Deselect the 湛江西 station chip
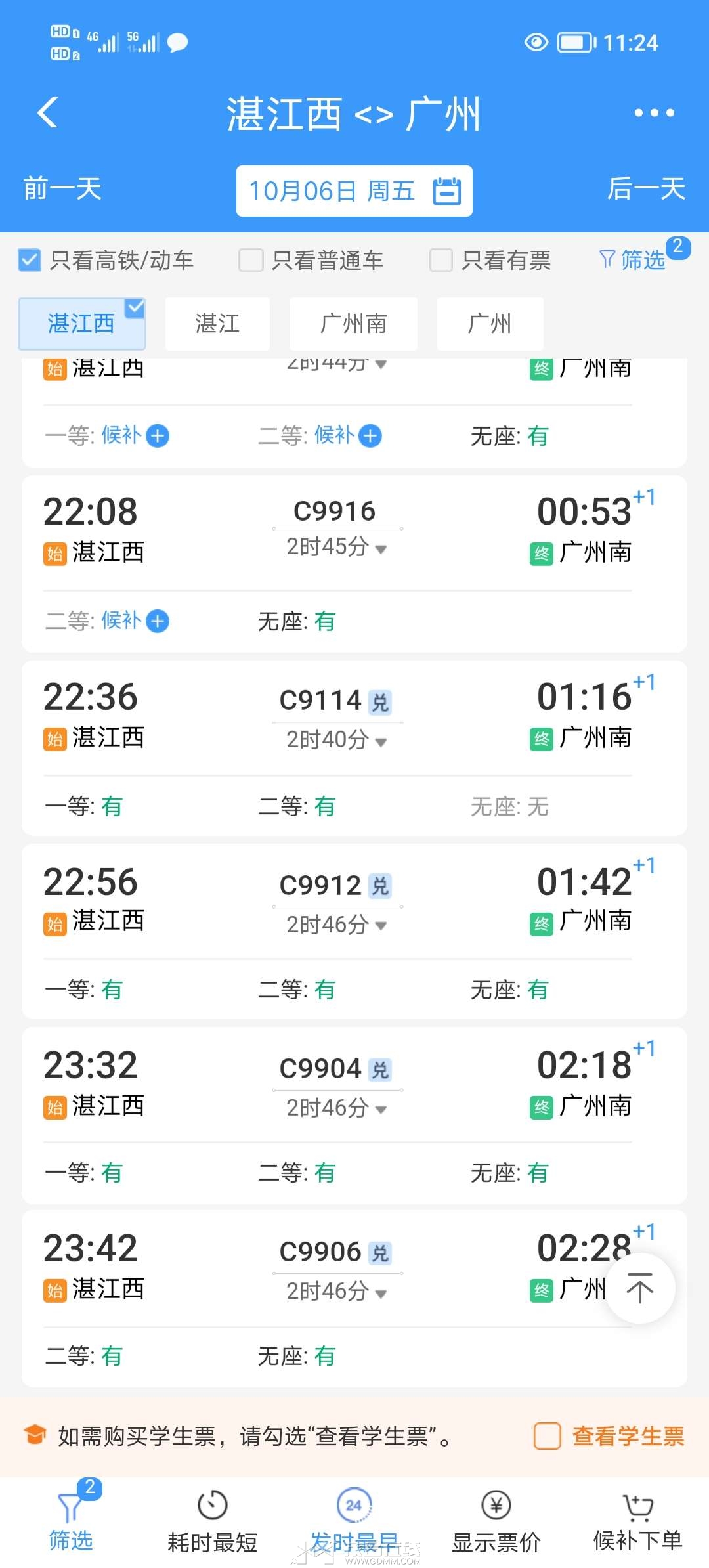Image resolution: width=709 pixels, height=1568 pixels. point(81,324)
